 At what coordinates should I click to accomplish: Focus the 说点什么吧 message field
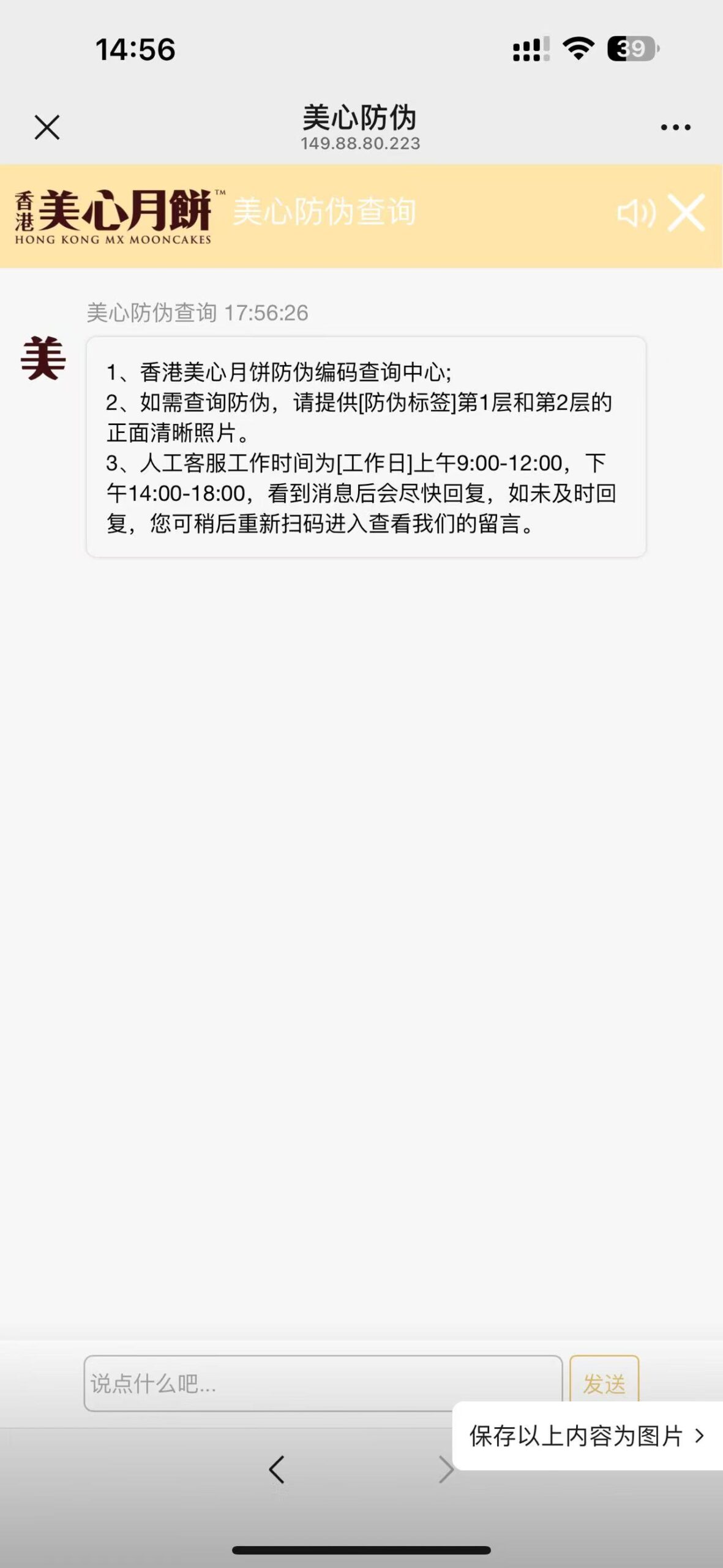[x=323, y=1383]
